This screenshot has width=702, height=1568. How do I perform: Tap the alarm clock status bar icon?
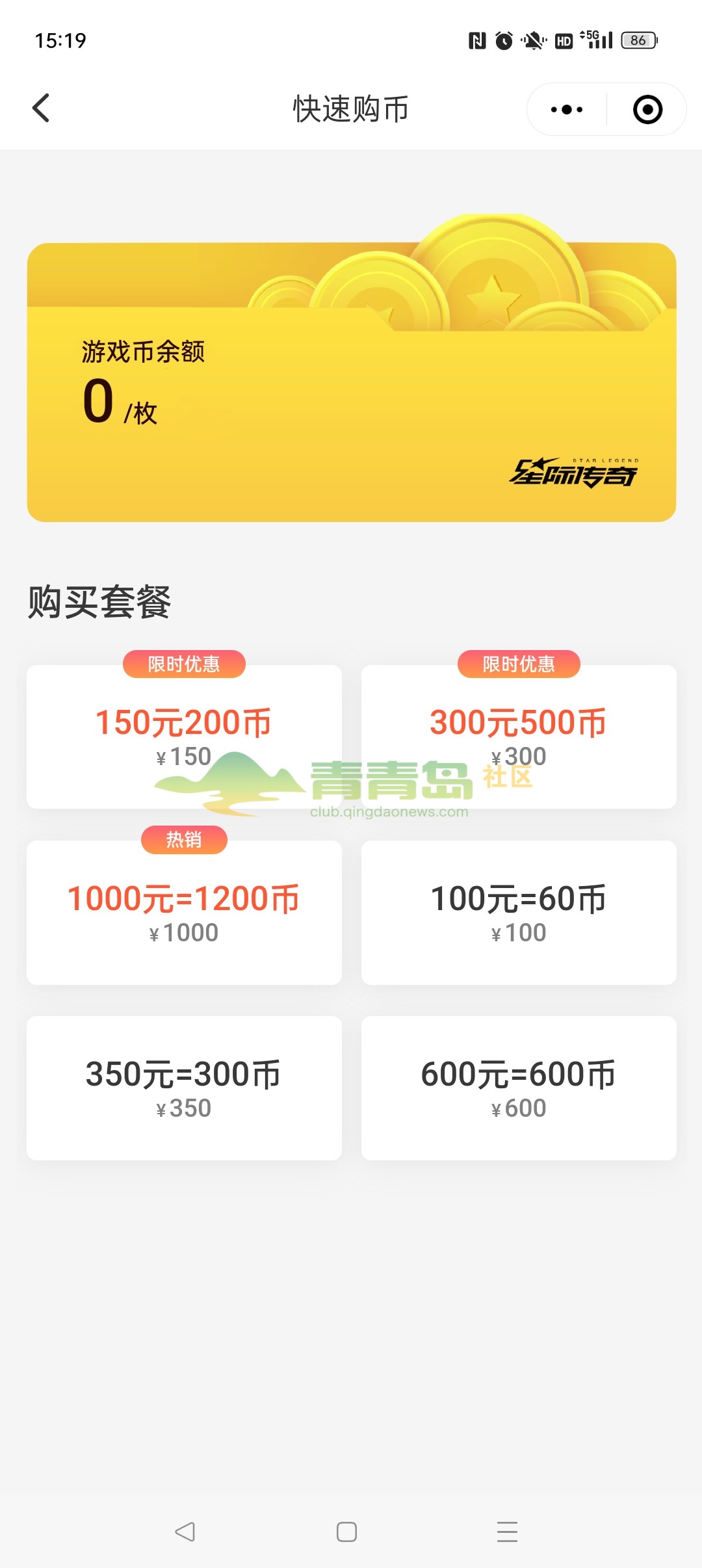click(503, 40)
